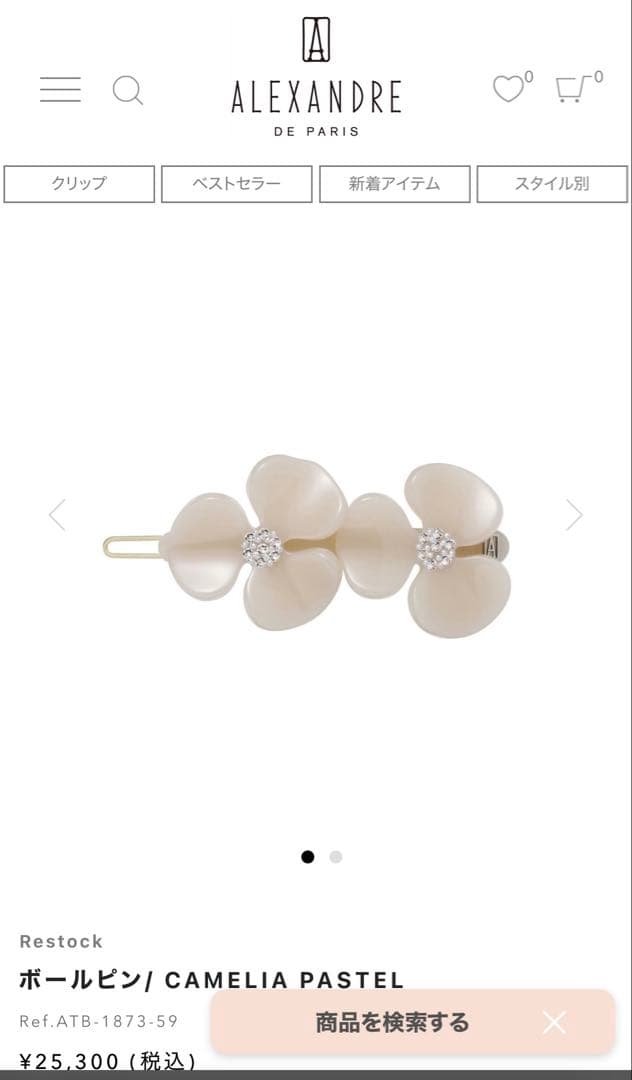Viewport: 632px width, 1080px height.
Task: Open the wishlist heart
Action: (x=509, y=89)
